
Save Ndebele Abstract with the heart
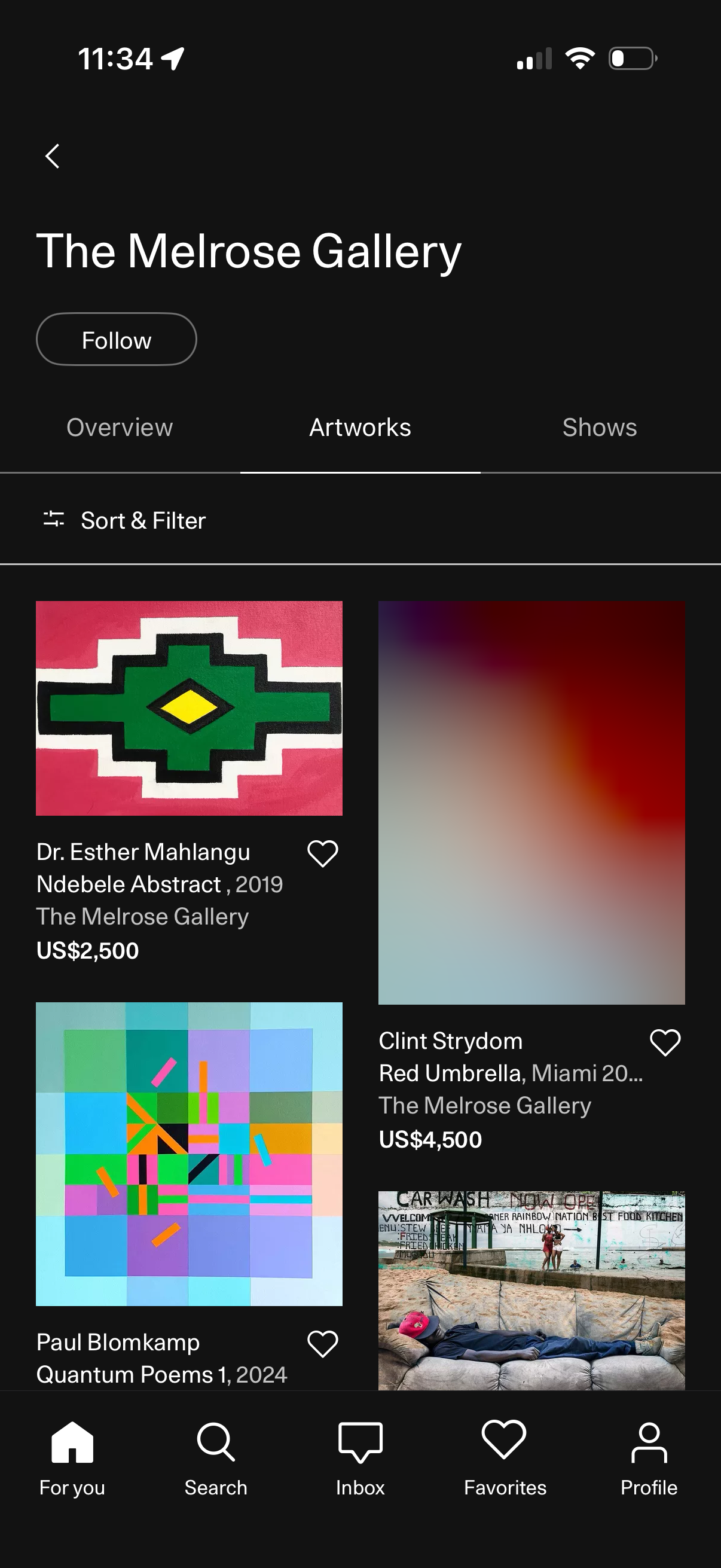coord(322,853)
